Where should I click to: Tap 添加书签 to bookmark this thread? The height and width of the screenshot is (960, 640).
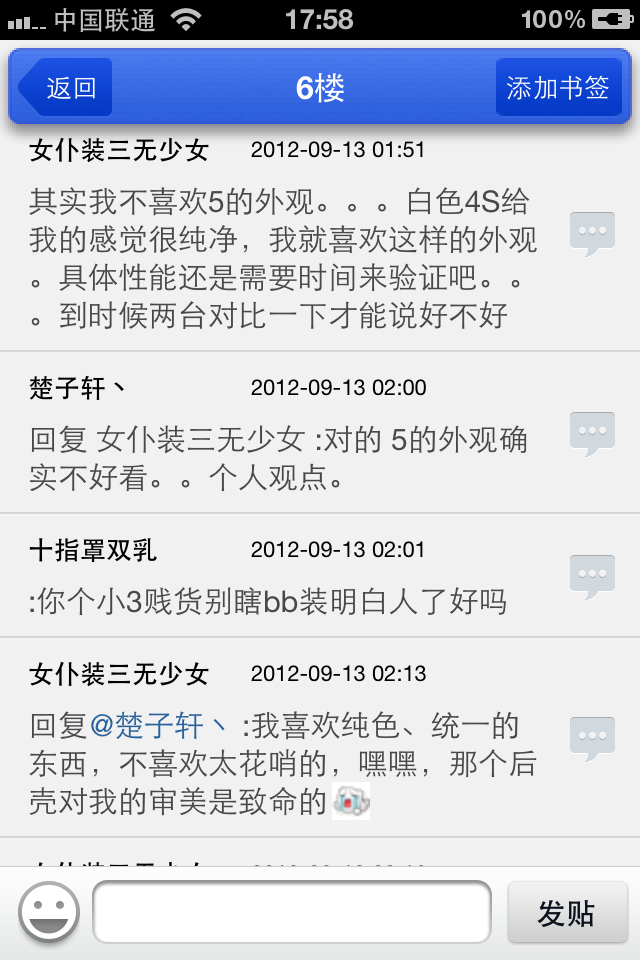[x=557, y=88]
